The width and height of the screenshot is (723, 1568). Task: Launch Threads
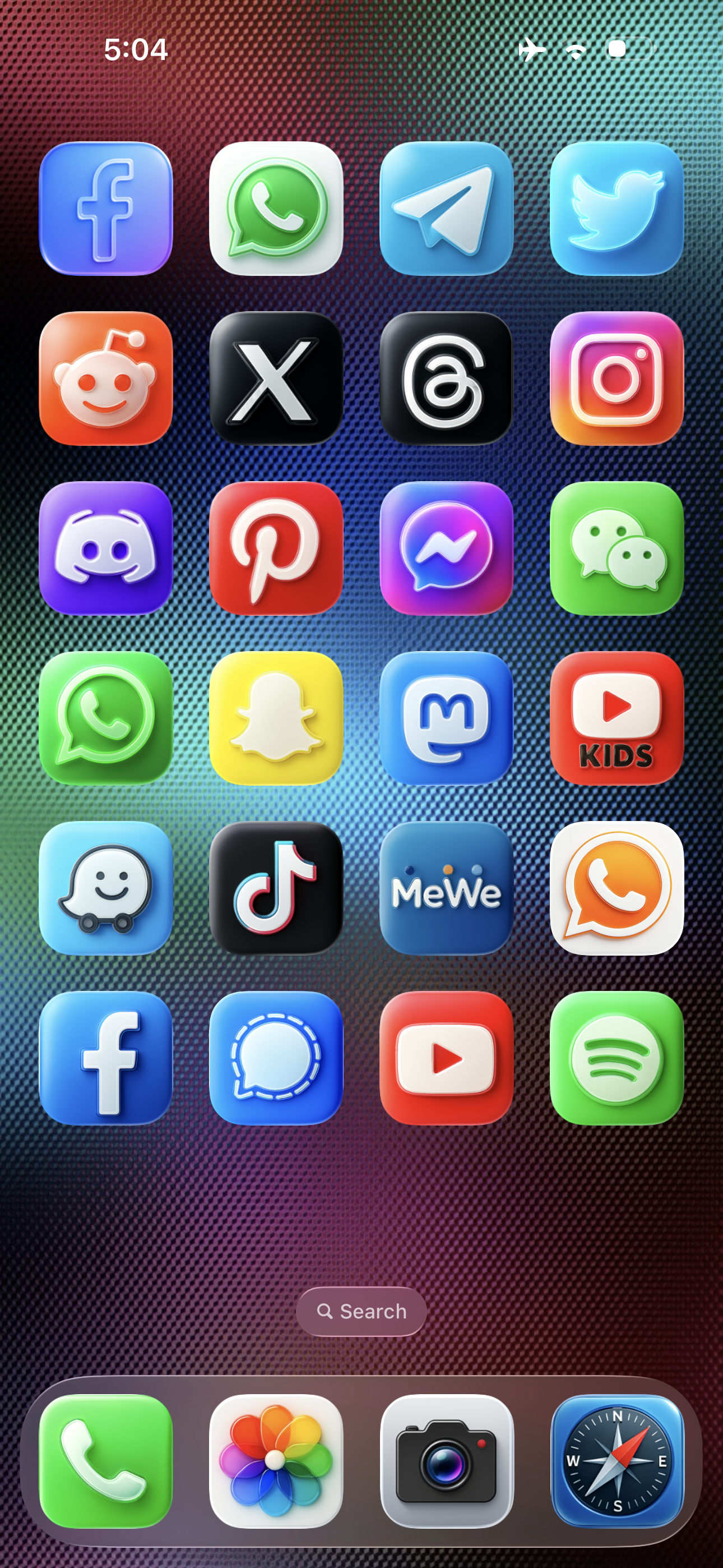446,378
